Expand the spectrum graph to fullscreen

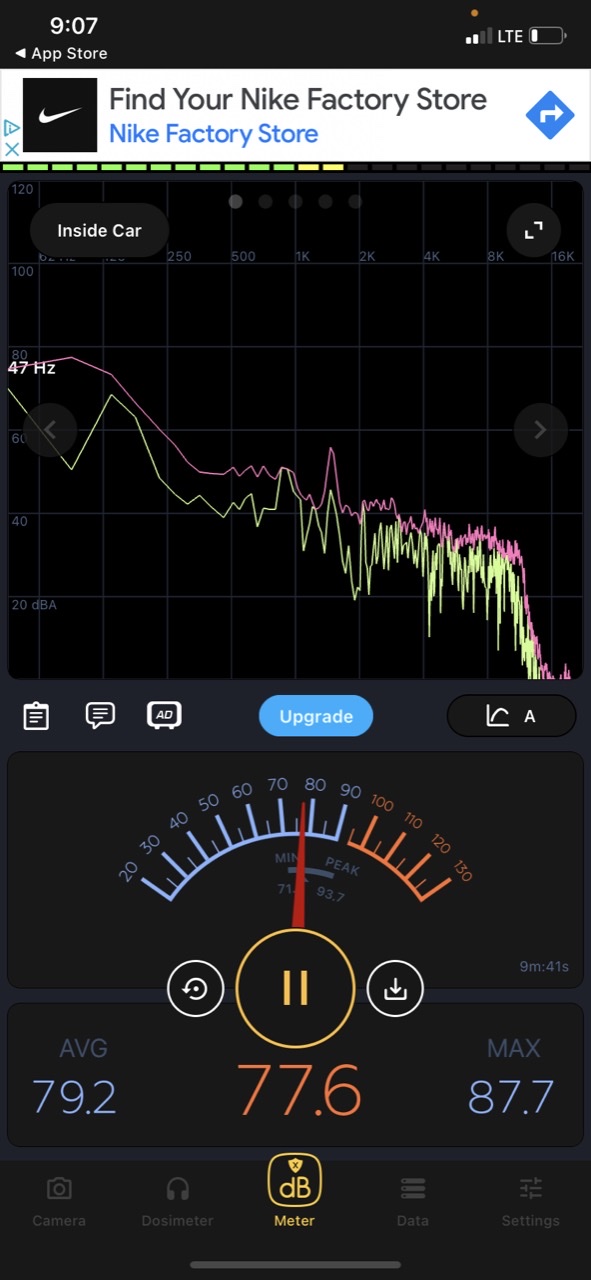pyautogui.click(x=533, y=231)
